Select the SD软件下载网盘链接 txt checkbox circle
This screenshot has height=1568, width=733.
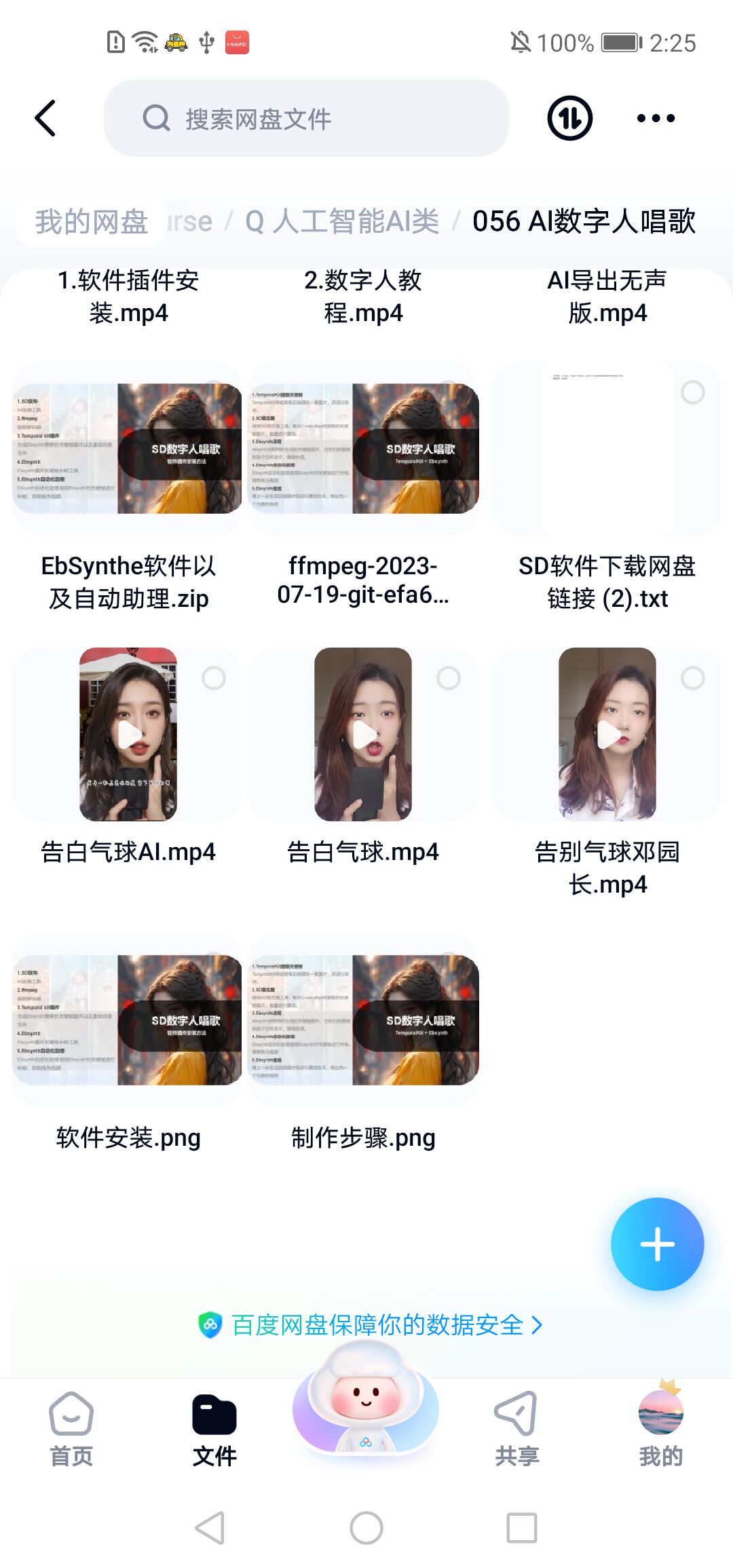[692, 392]
